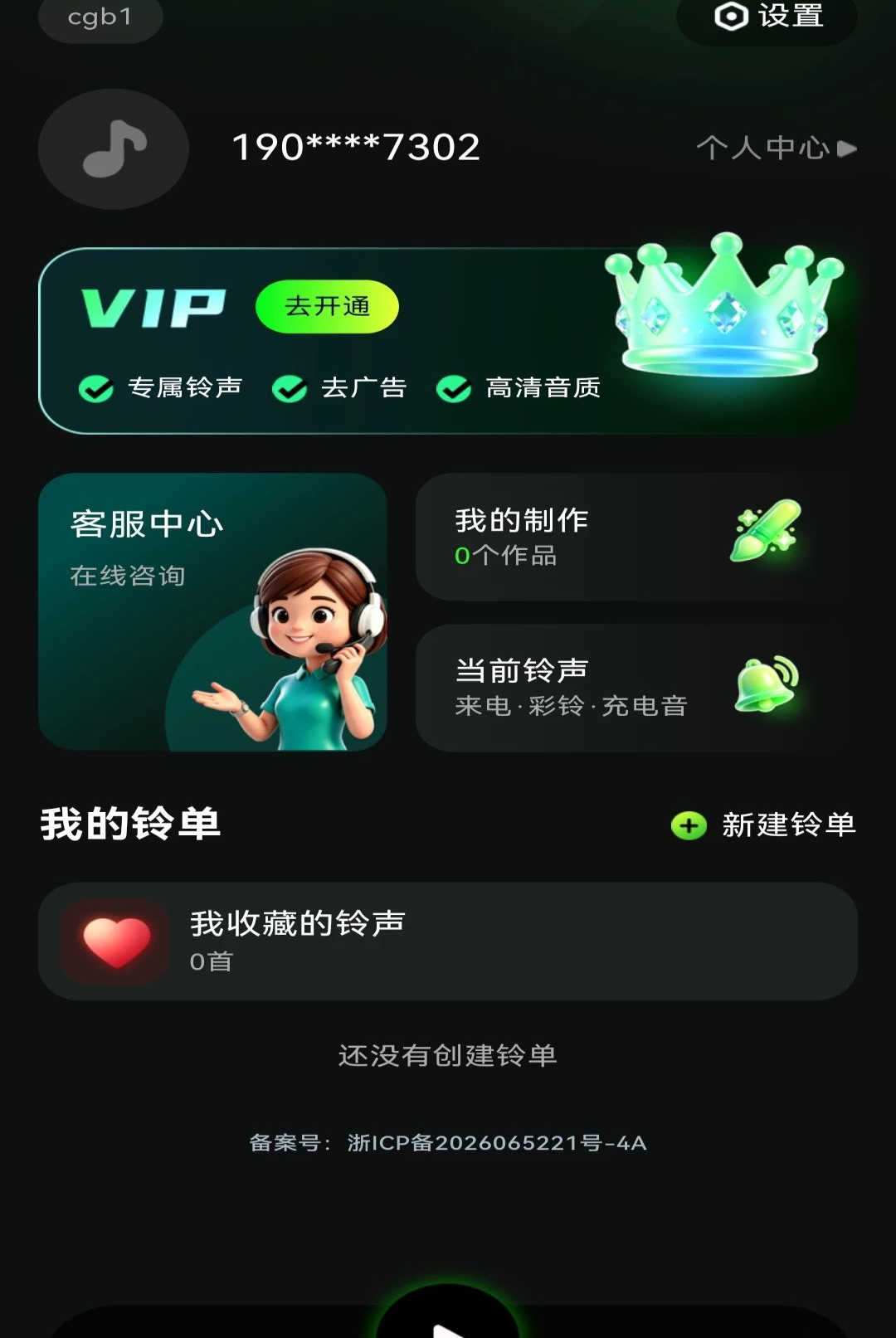The width and height of the screenshot is (896, 1338).
Task: Tap the music note profile avatar
Action: tap(114, 149)
